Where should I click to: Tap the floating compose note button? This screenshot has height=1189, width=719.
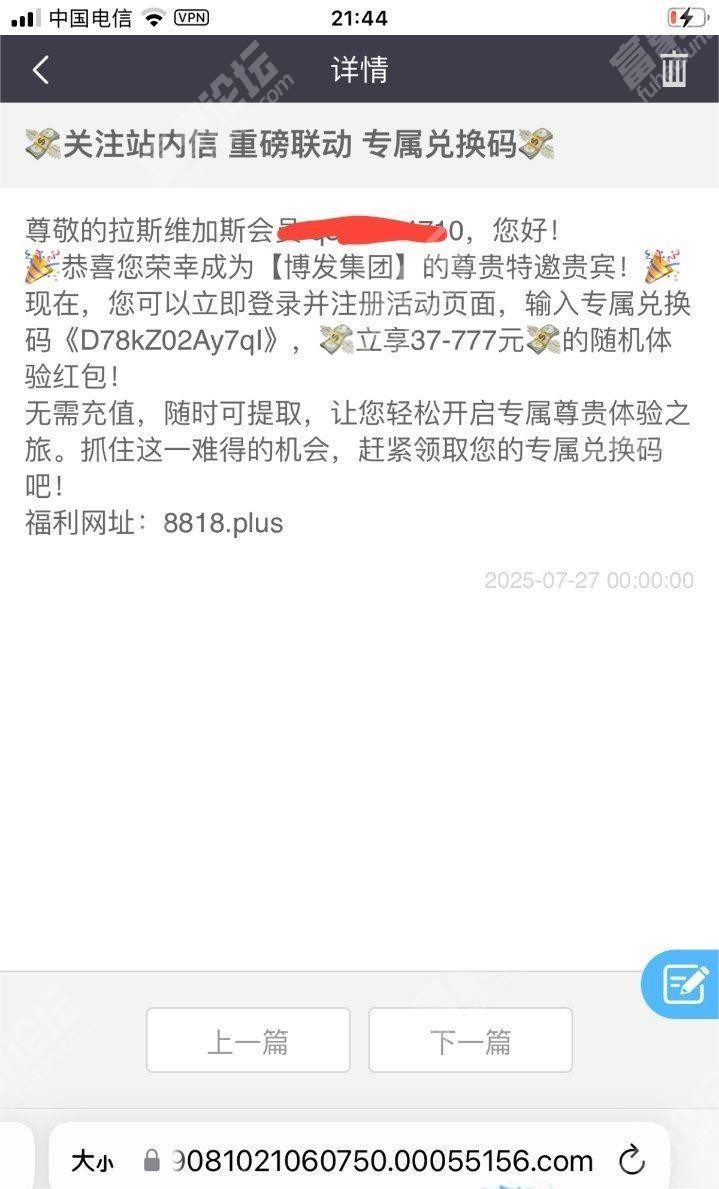click(684, 985)
